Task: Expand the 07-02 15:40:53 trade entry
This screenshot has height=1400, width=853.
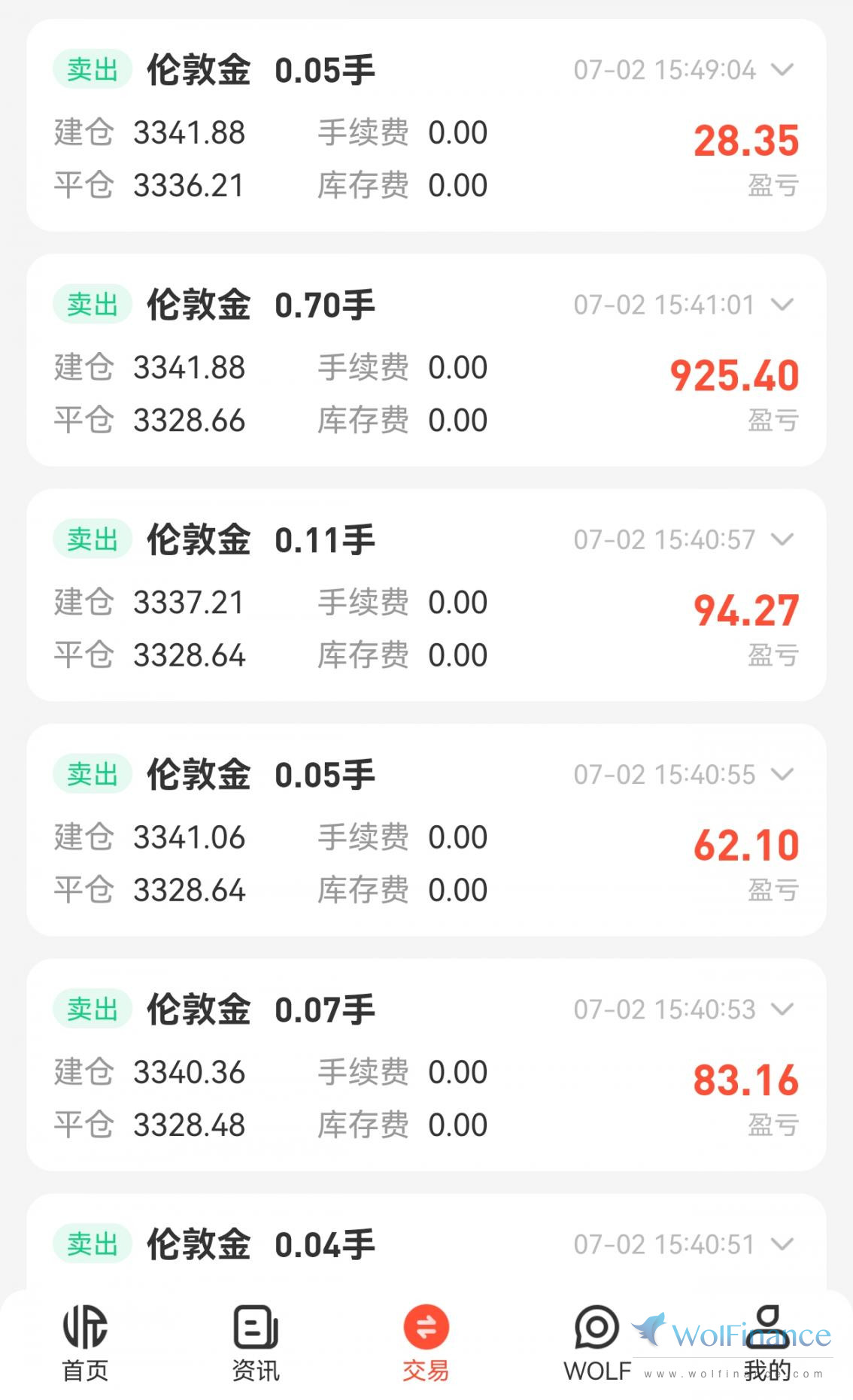Action: pos(782,1009)
